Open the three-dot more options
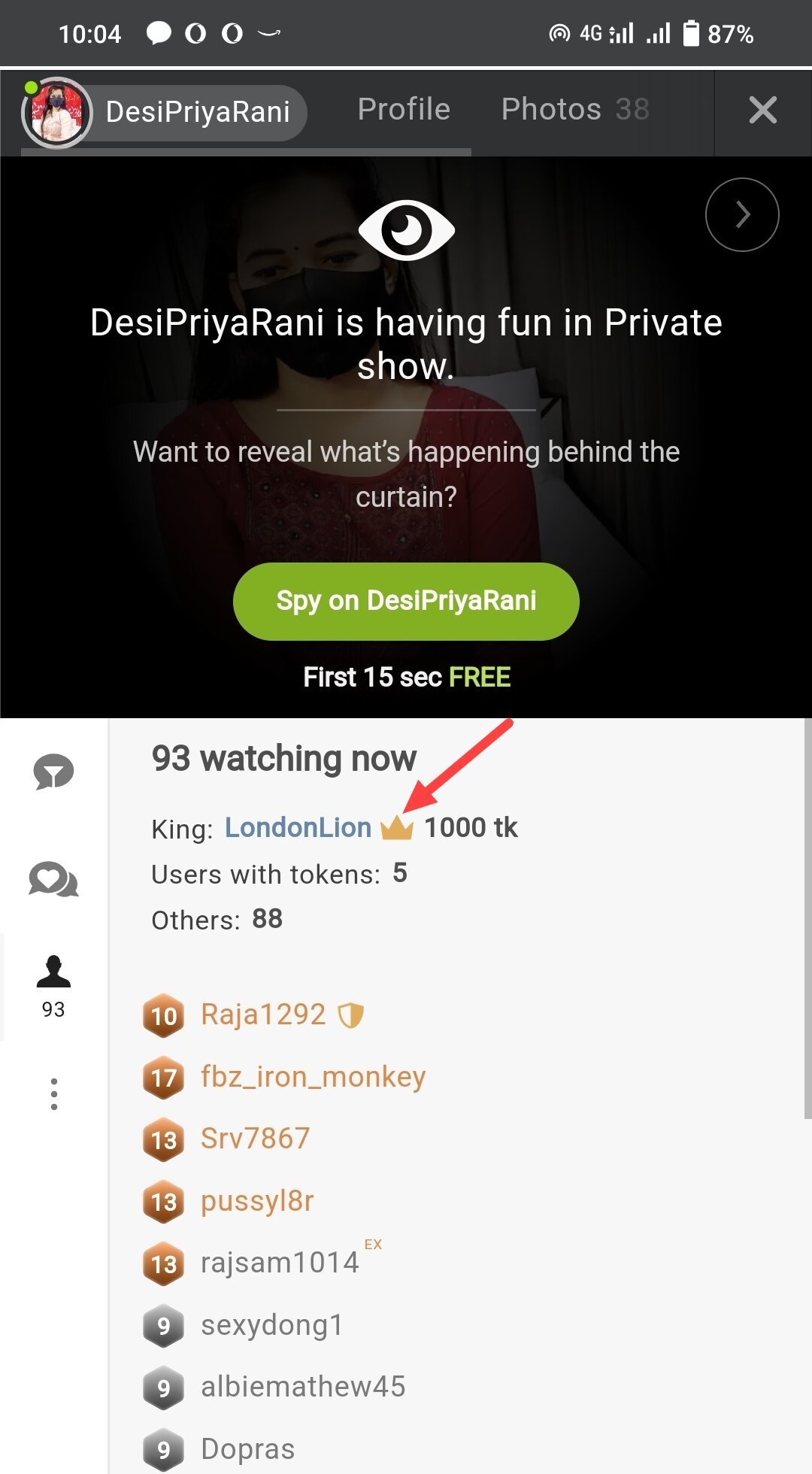 pos(54,1093)
